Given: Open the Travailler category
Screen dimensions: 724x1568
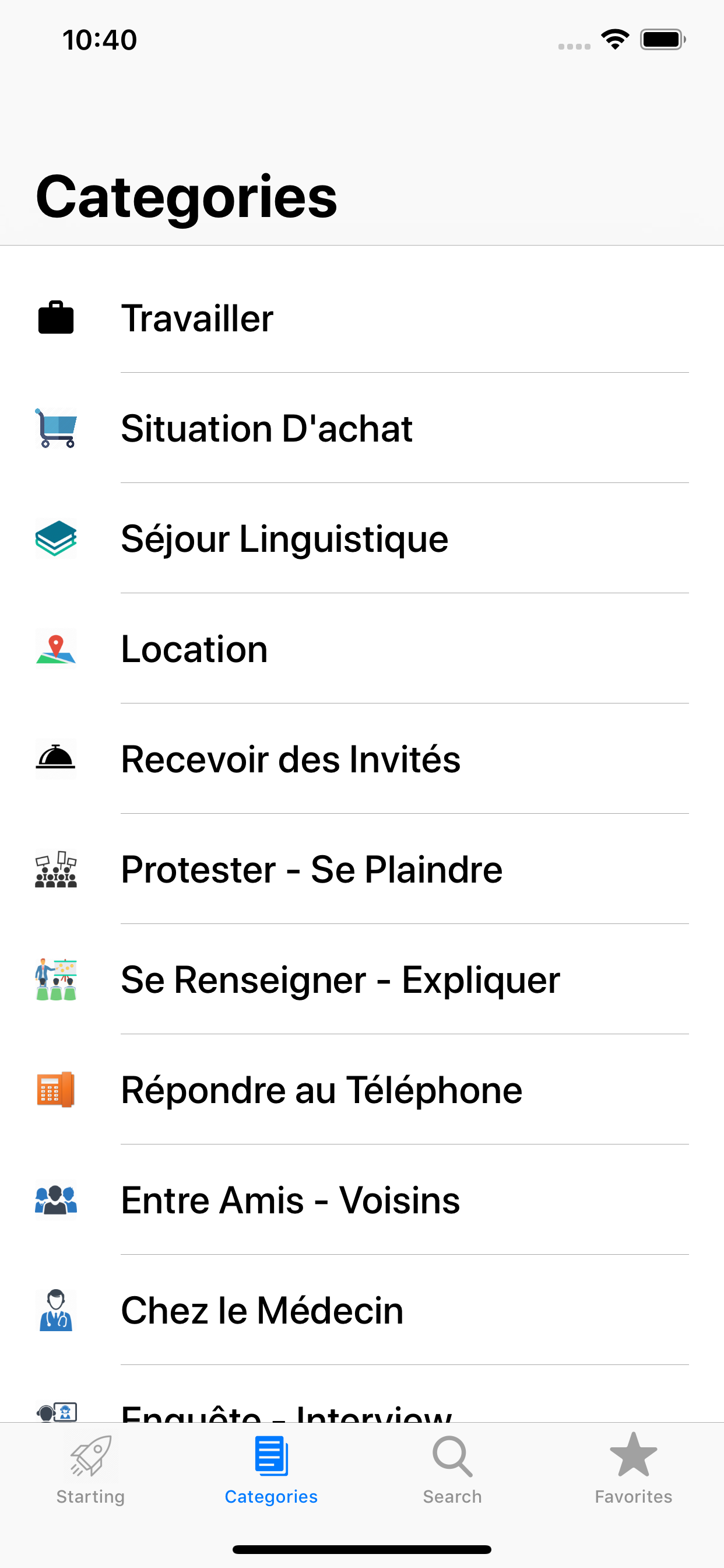Looking at the screenshot, I should coord(197,318).
